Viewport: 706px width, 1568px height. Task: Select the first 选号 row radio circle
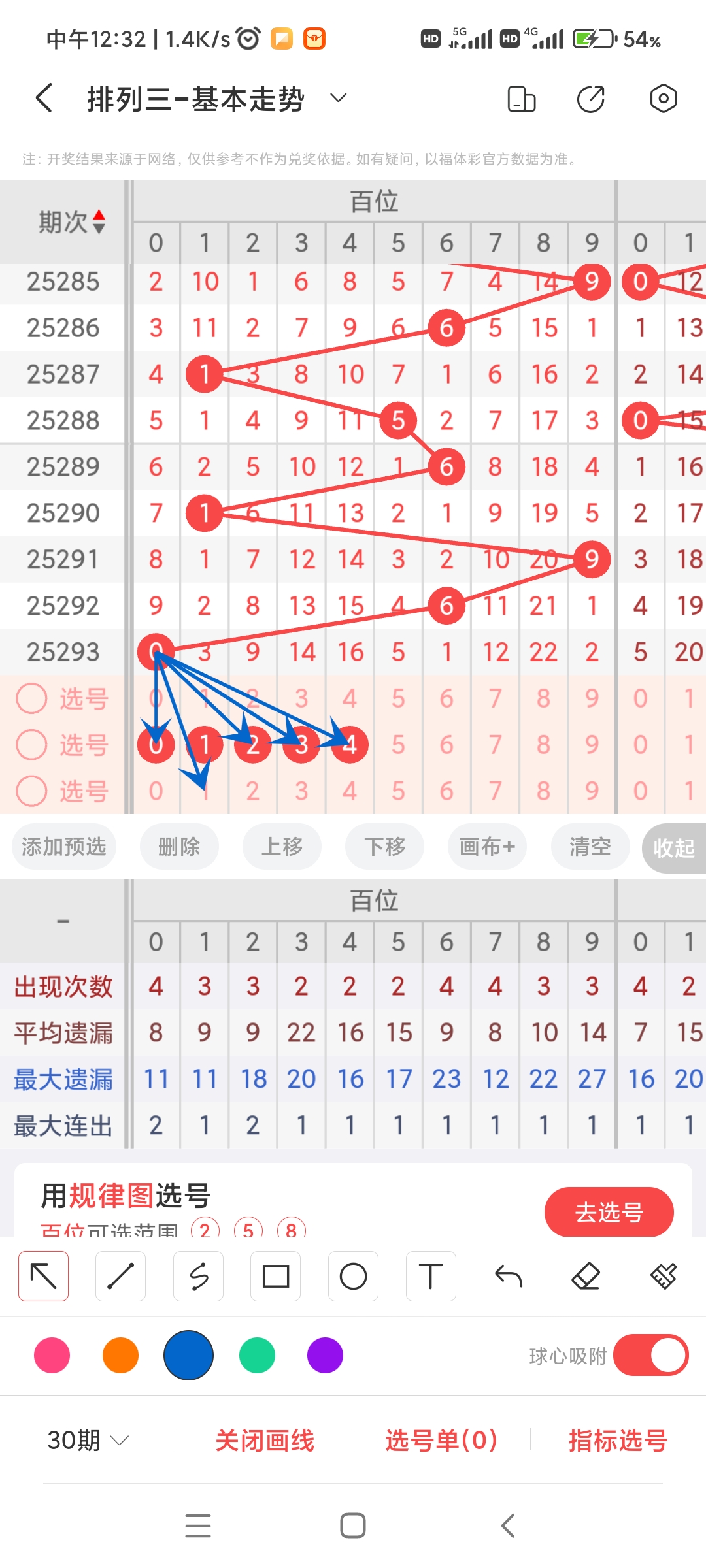click(31, 698)
